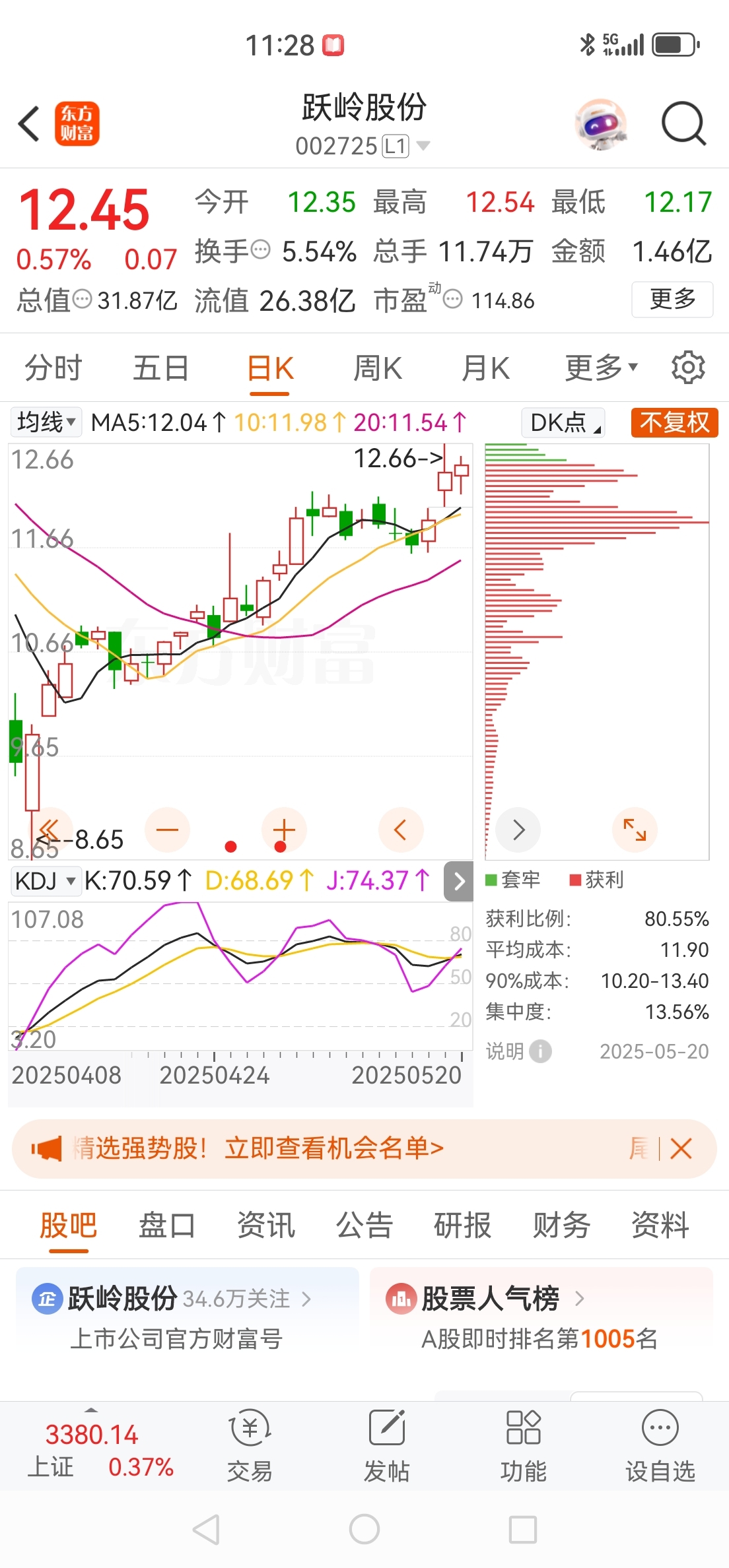The height and width of the screenshot is (1568, 729).
Task: Open chart settings gear icon
Action: [x=688, y=368]
